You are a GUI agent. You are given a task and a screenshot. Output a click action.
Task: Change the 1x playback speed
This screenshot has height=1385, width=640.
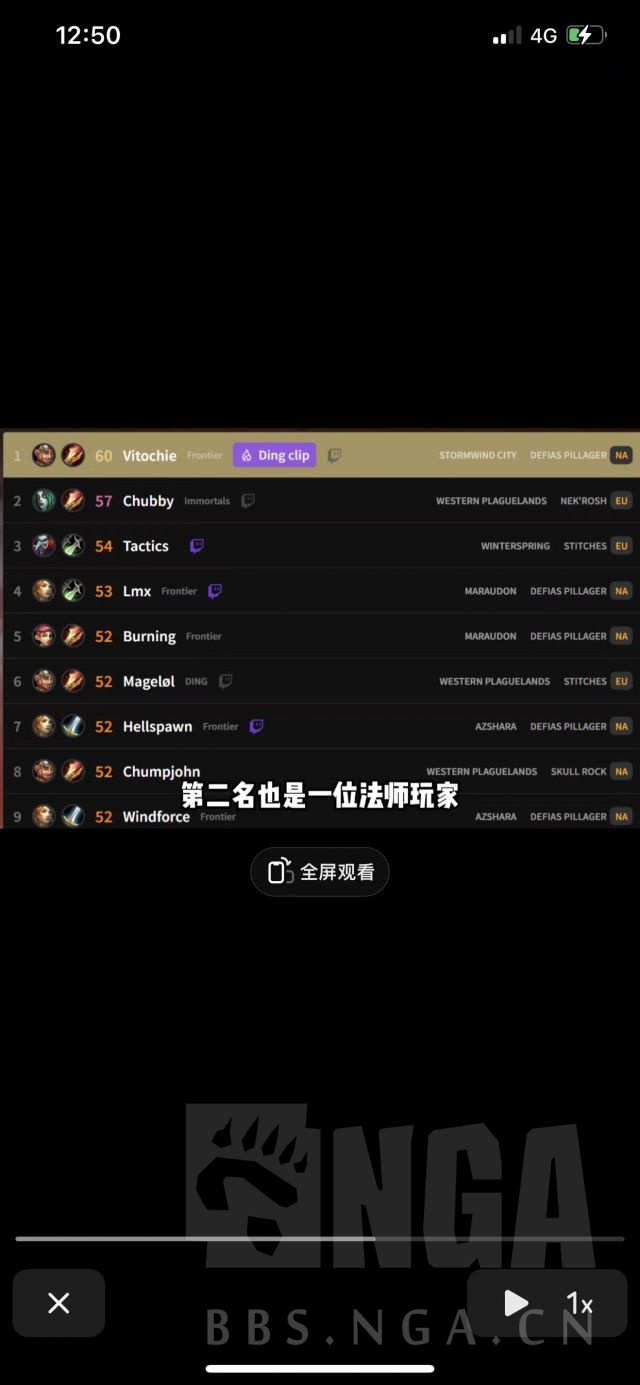click(580, 1303)
